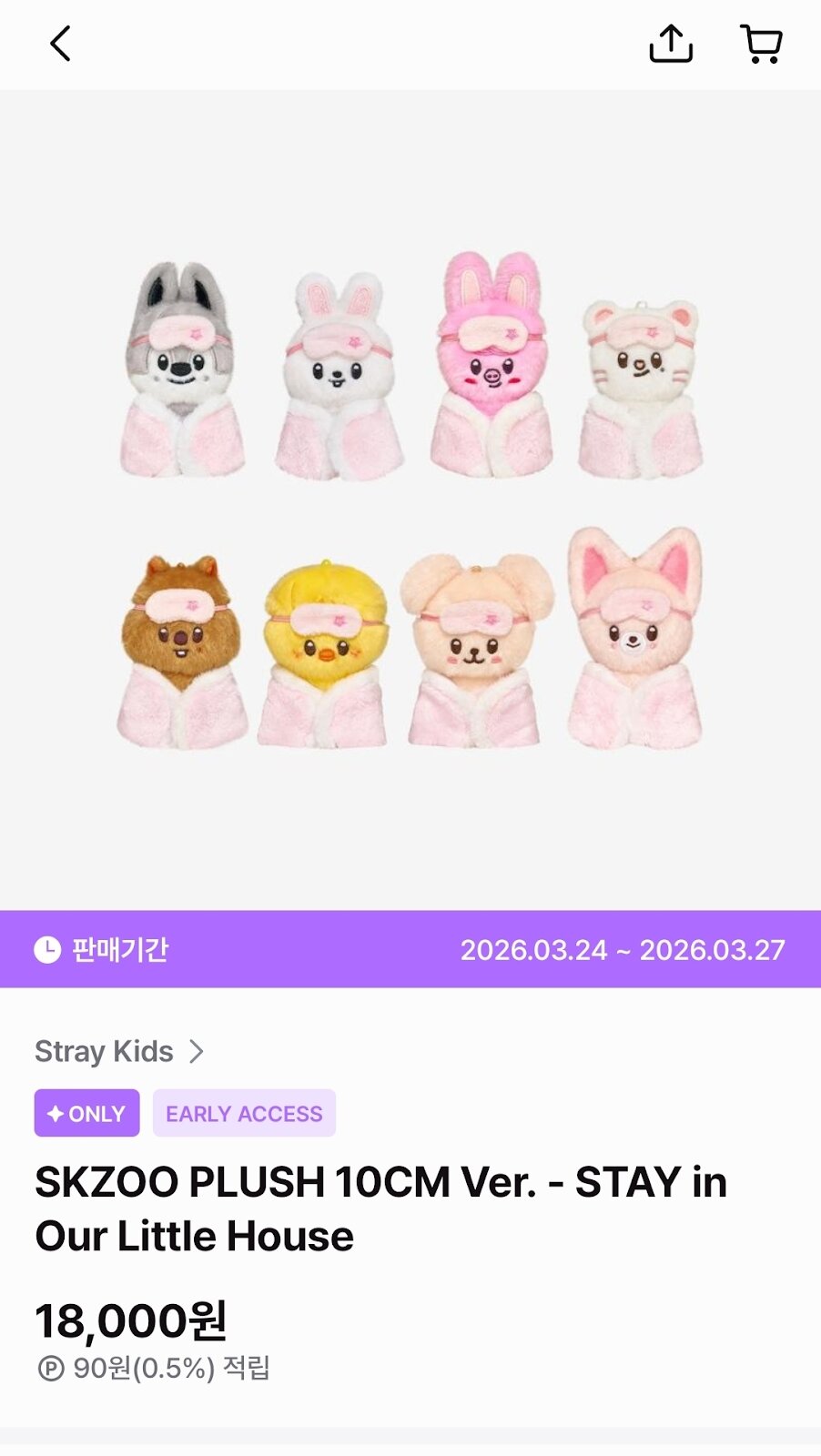Share this SKZOO plush product
Image resolution: width=821 pixels, height=1456 pixels.
tap(671, 44)
